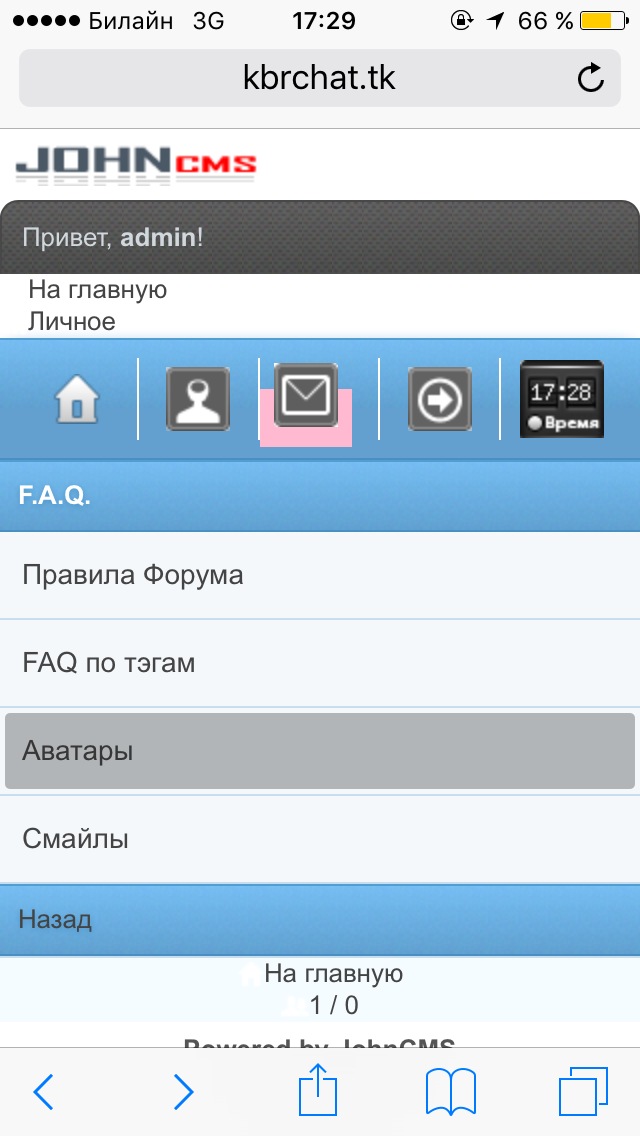Open the mail envelope icon
The height and width of the screenshot is (1136, 640).
[306, 396]
